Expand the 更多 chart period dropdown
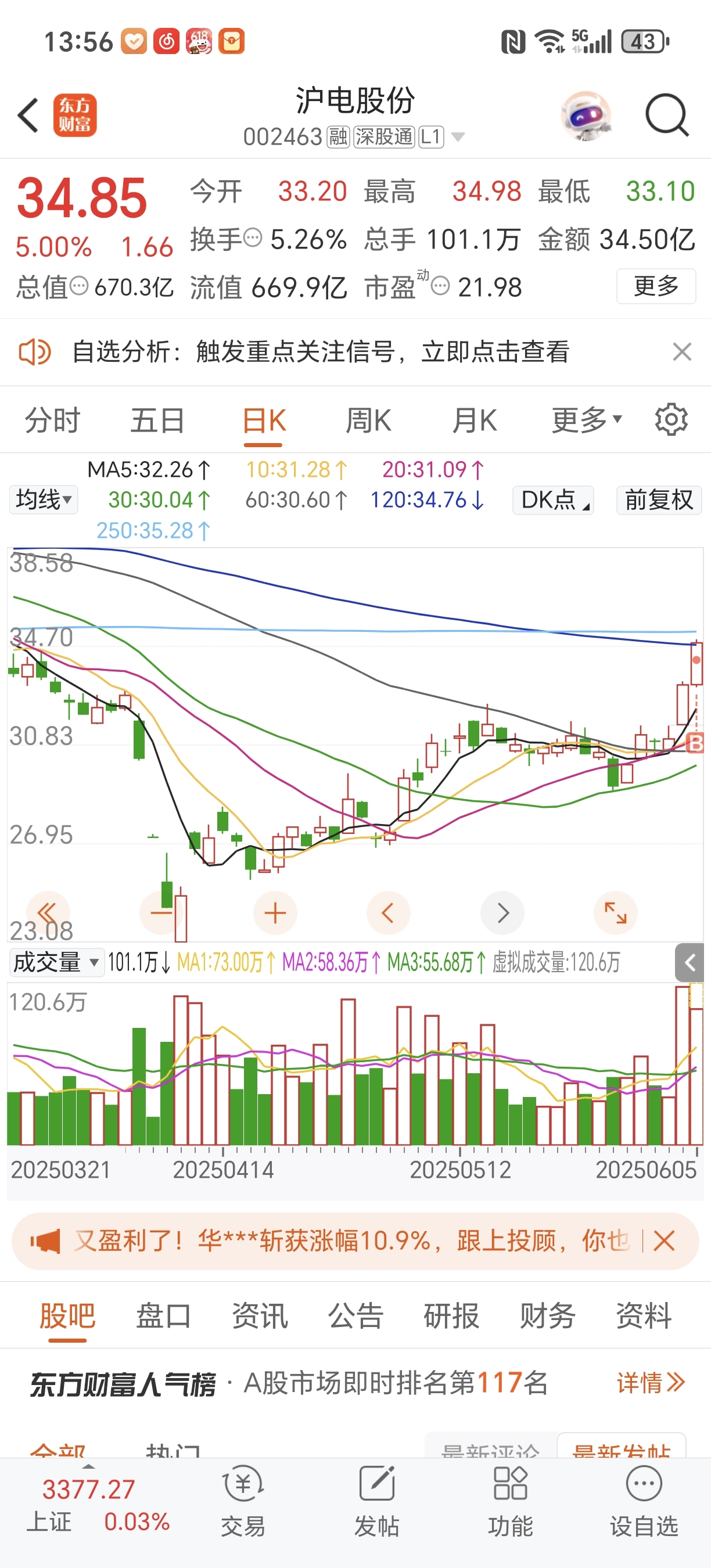 [586, 420]
